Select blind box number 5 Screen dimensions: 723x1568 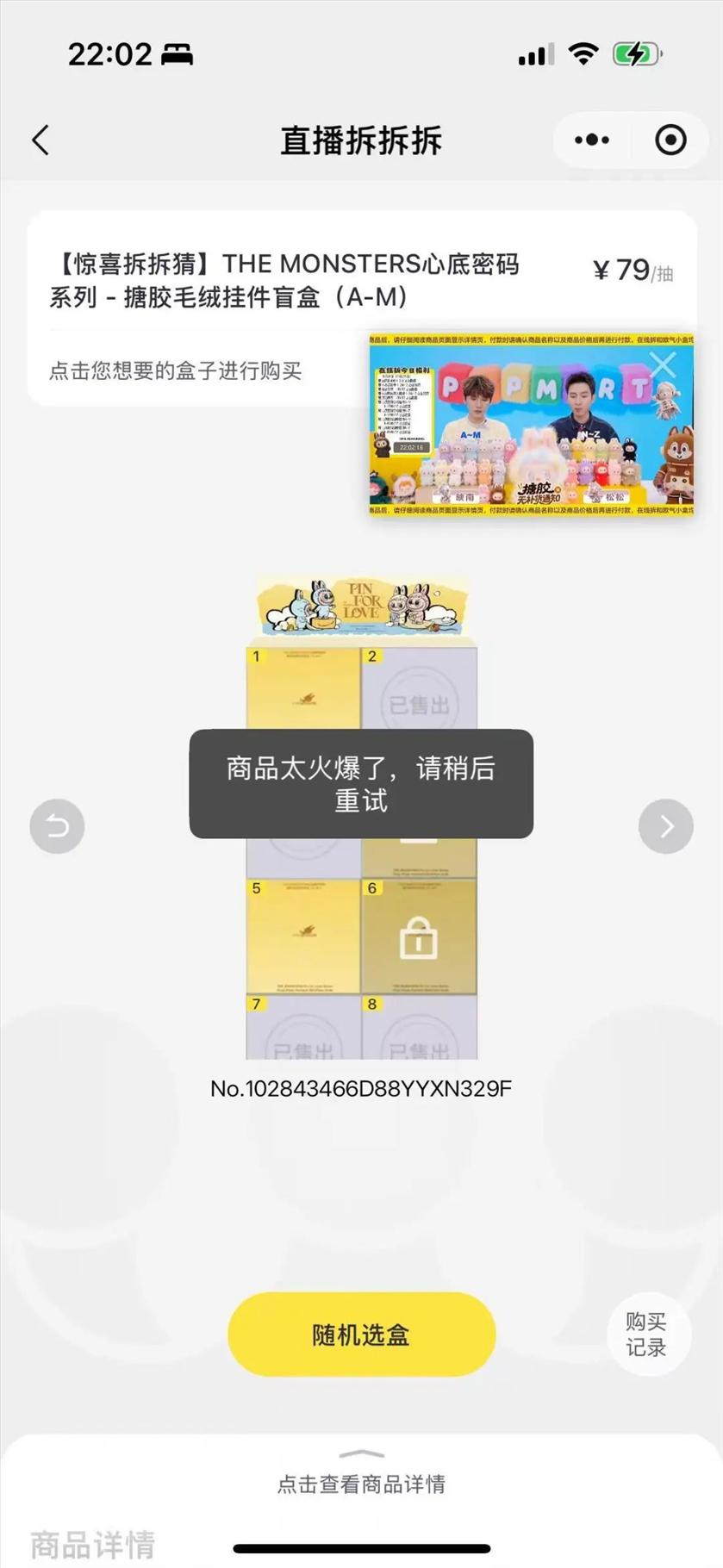[x=302, y=936]
